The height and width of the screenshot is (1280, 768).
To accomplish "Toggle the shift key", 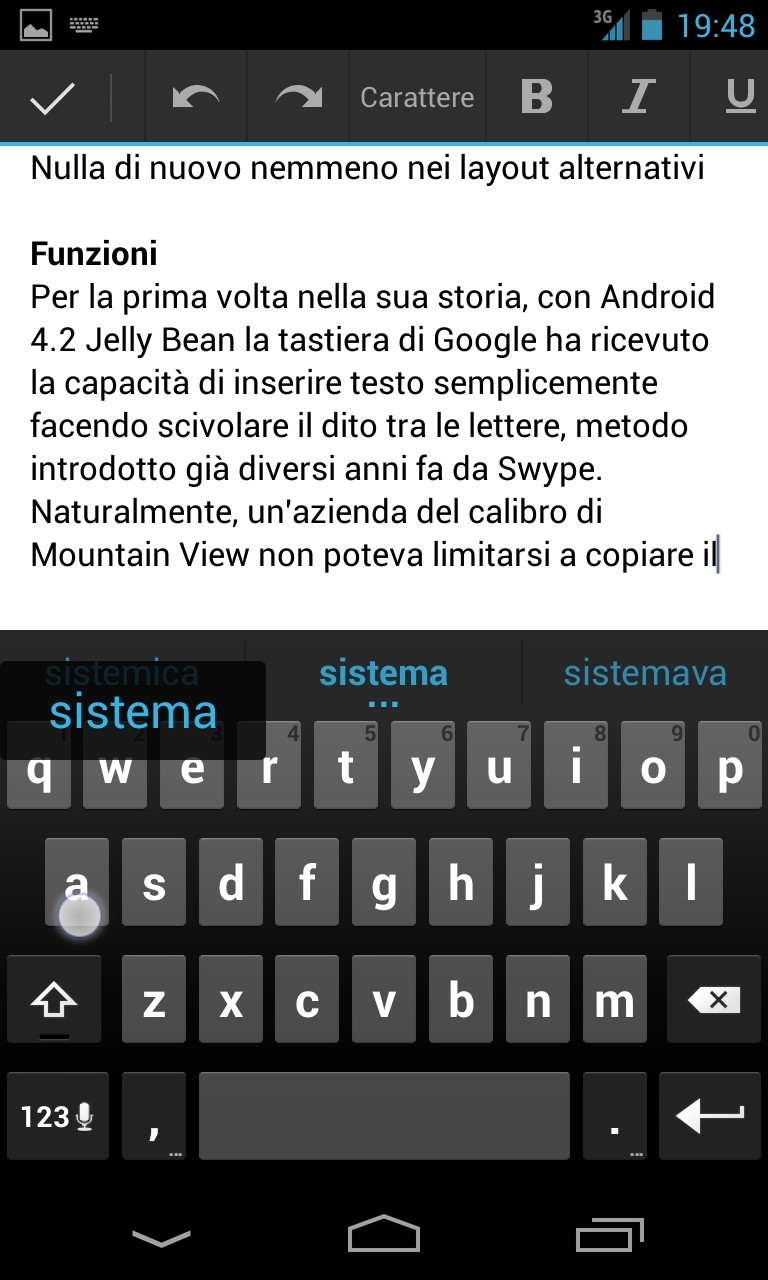I will point(54,1000).
